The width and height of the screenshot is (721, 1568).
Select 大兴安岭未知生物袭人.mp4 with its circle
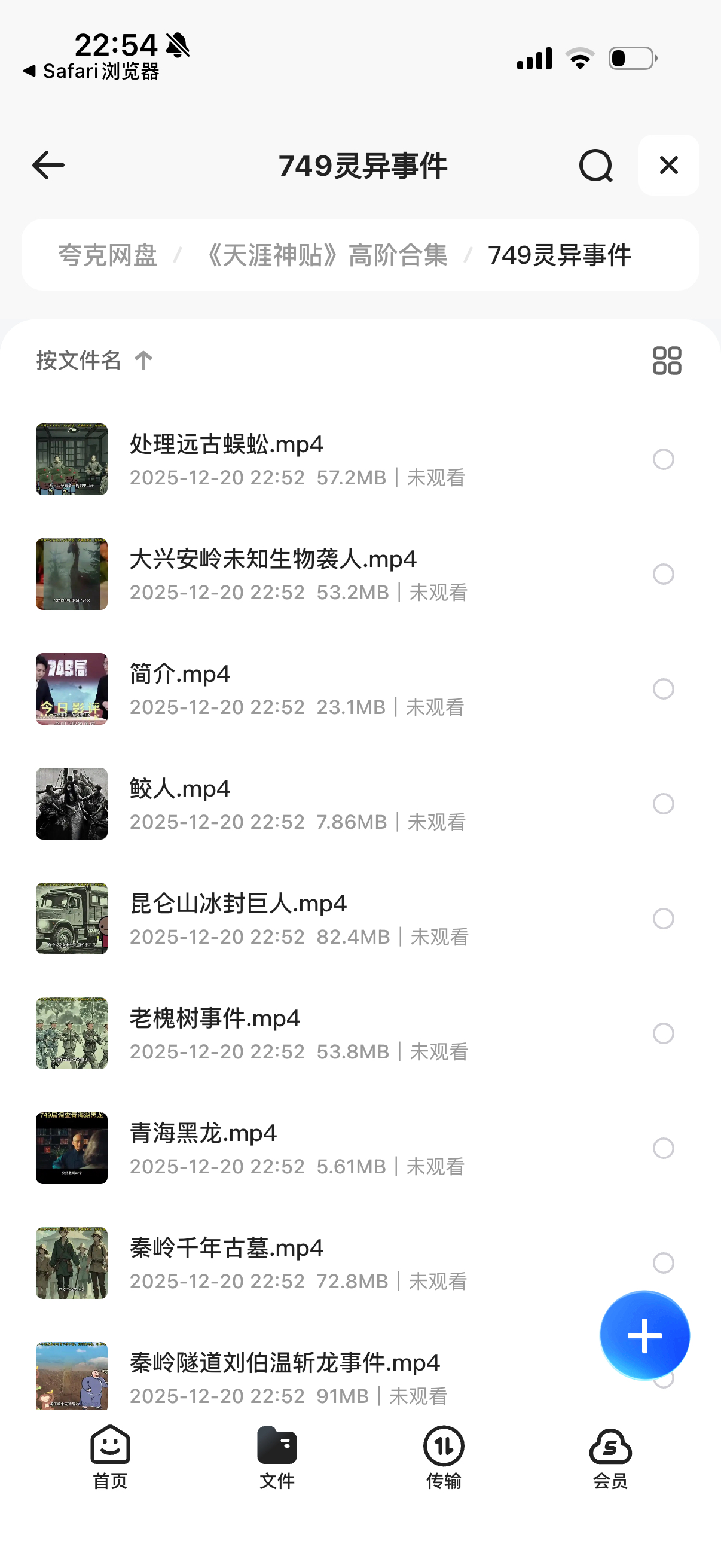click(663, 574)
